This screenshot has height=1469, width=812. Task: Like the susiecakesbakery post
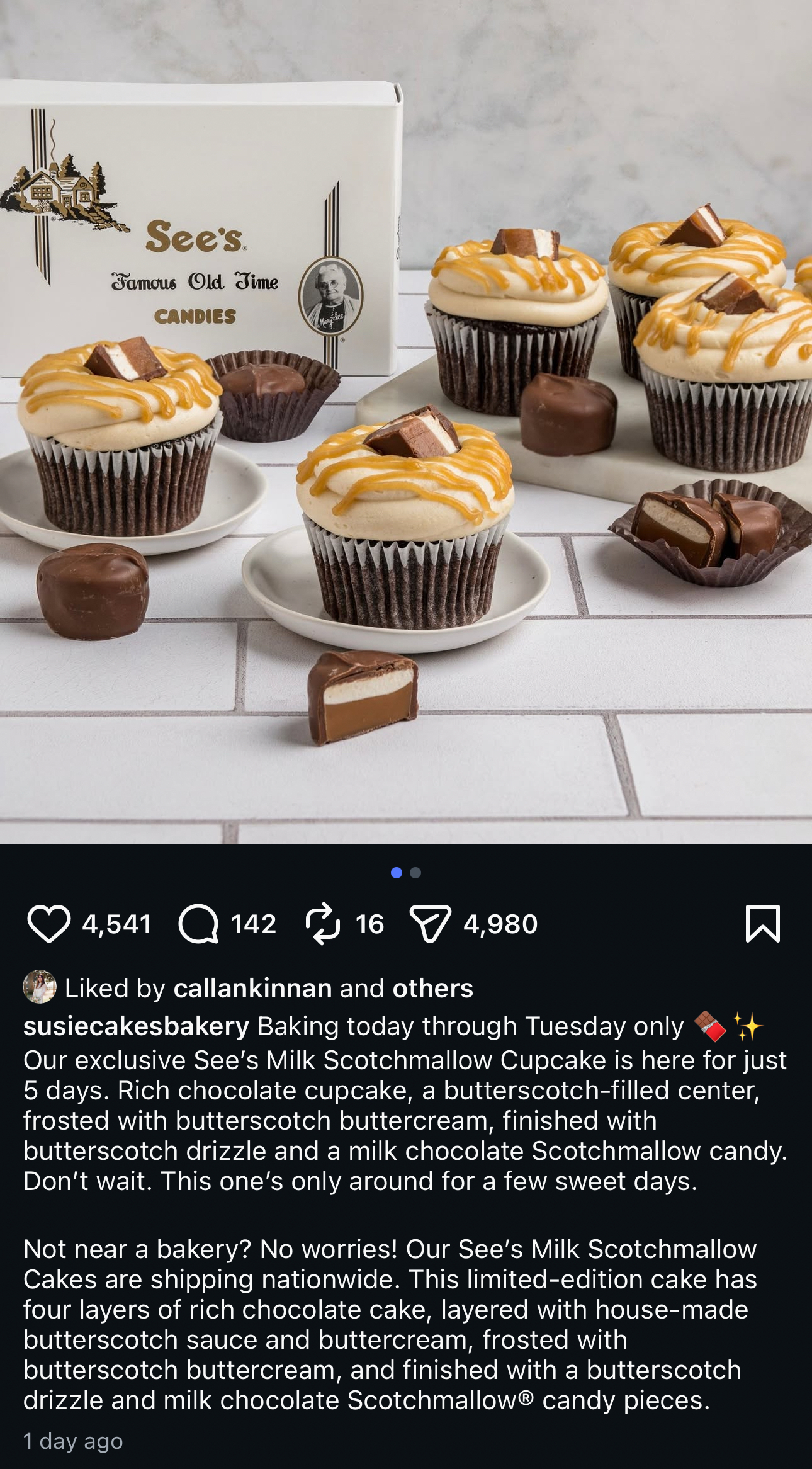point(48,924)
